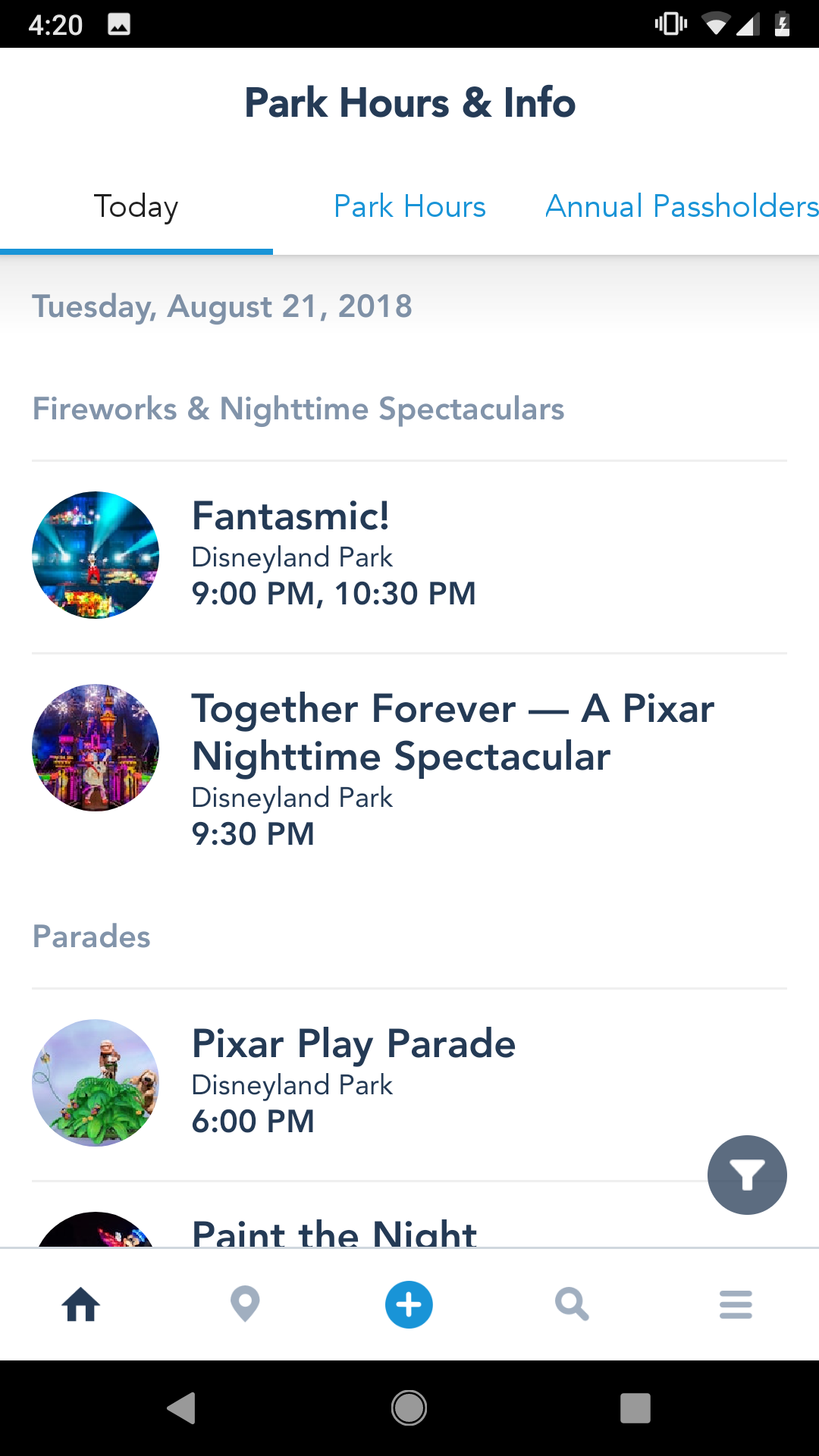Open search from bottom navigation
Screen dimensions: 819x1456
(x=572, y=1305)
